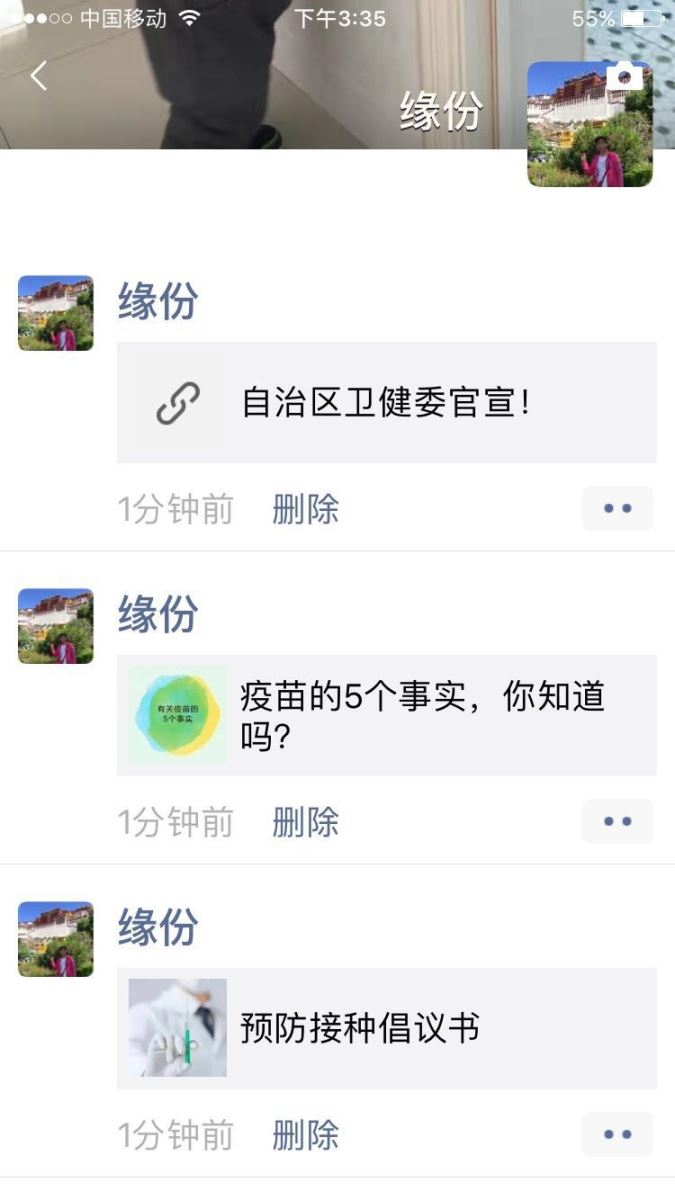
Task: Open like/comment menu under 疫苗的5个事实 post
Action: [617, 821]
